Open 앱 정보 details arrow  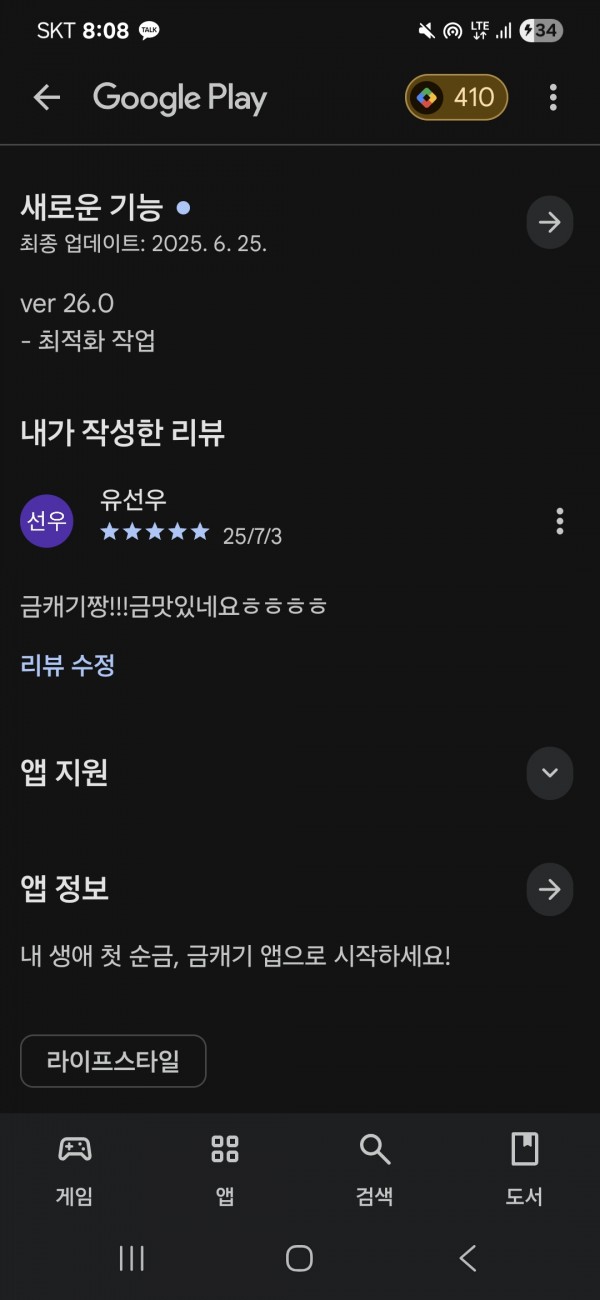click(550, 890)
